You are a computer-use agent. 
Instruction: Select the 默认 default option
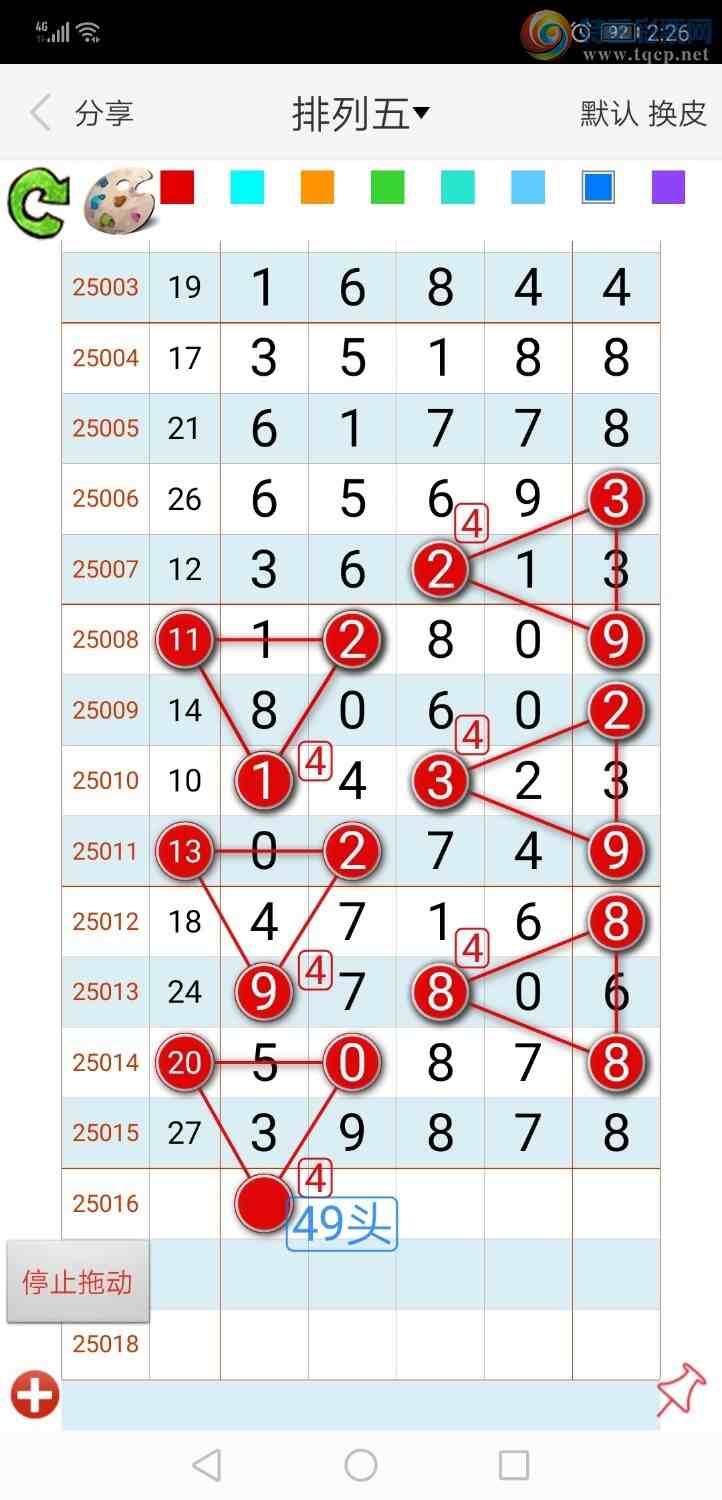(609, 113)
